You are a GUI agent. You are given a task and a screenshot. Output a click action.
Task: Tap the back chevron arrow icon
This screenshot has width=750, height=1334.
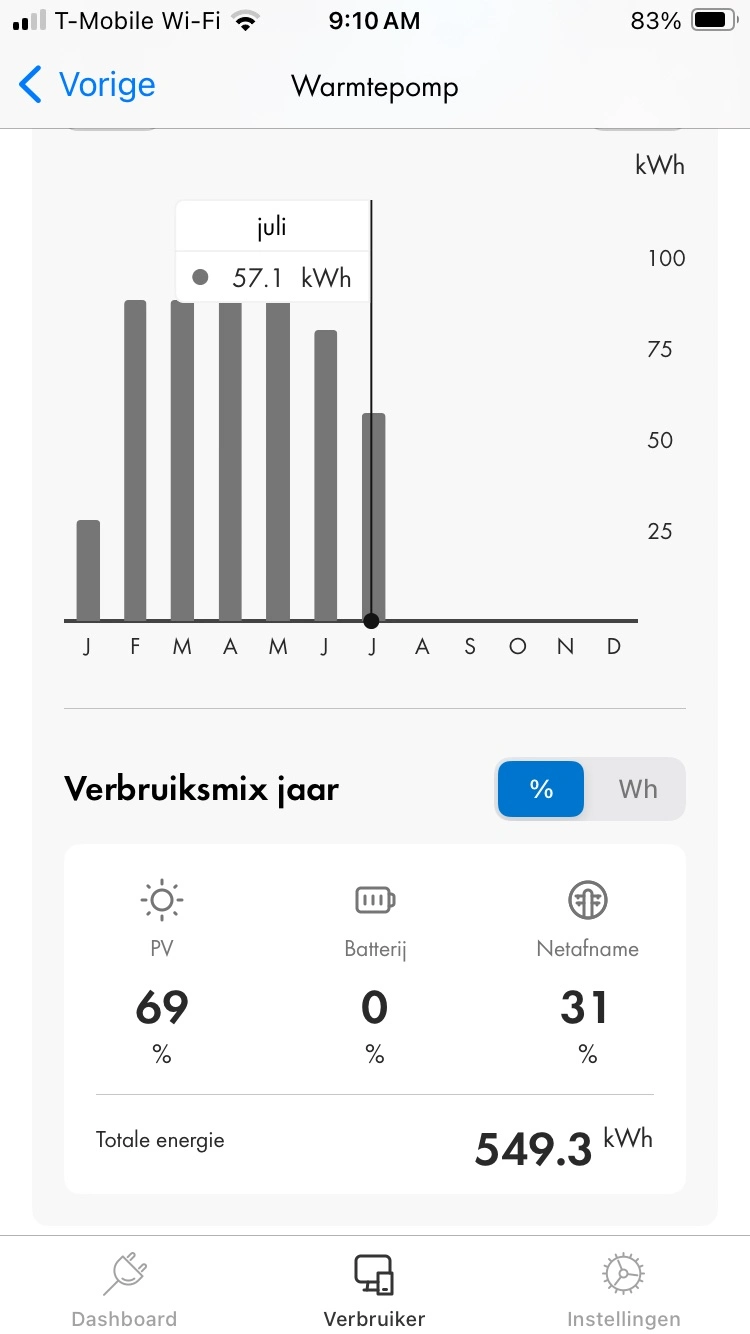(30, 85)
